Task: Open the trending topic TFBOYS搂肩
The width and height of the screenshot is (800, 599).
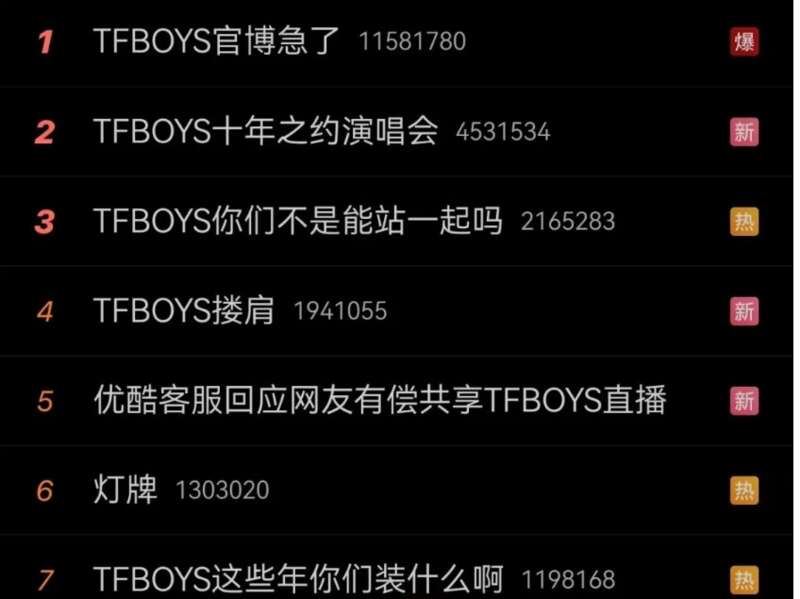Action: pos(184,311)
